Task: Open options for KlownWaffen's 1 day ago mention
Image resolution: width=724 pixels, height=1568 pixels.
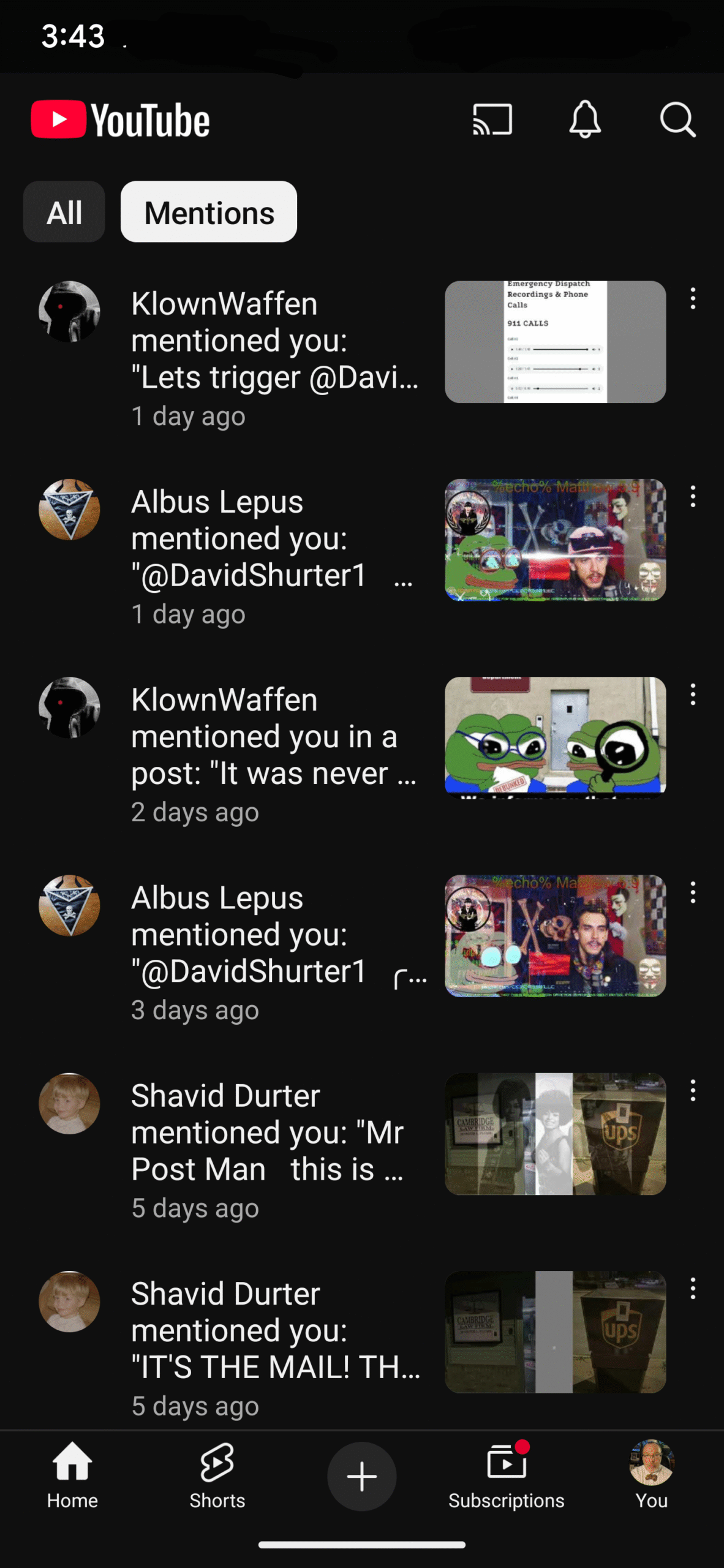Action: click(x=693, y=298)
